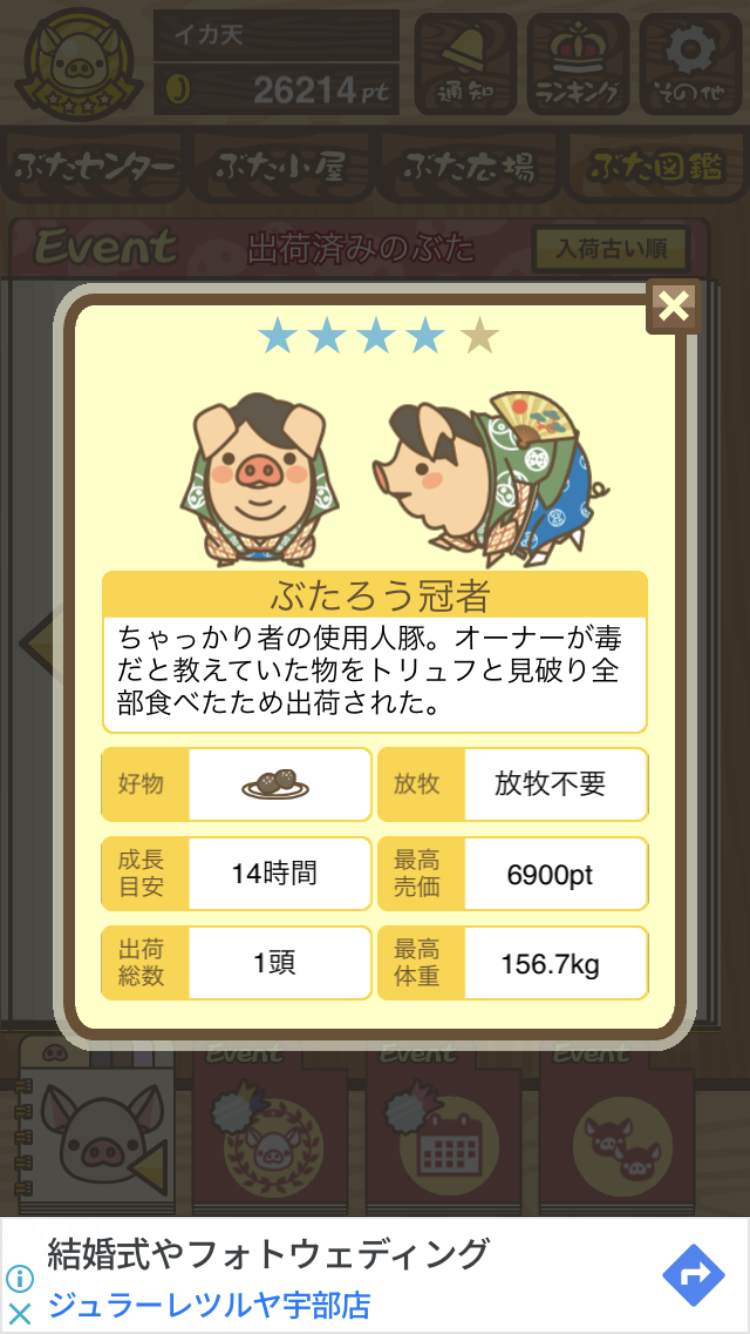Open the ジュラーレツルヤ宇部店 ad arrow

(x=693, y=1275)
